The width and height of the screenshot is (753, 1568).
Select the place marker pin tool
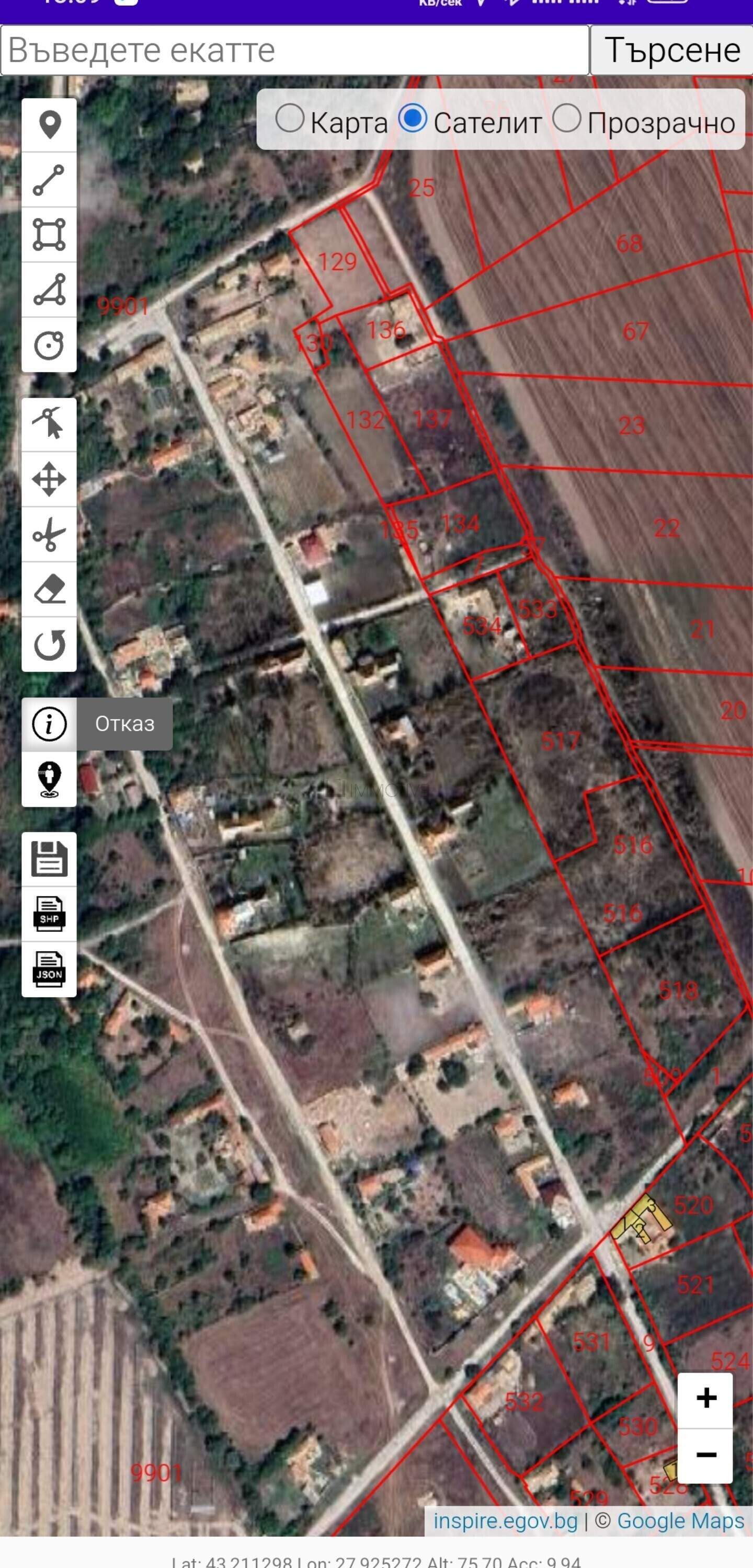pos(49,125)
